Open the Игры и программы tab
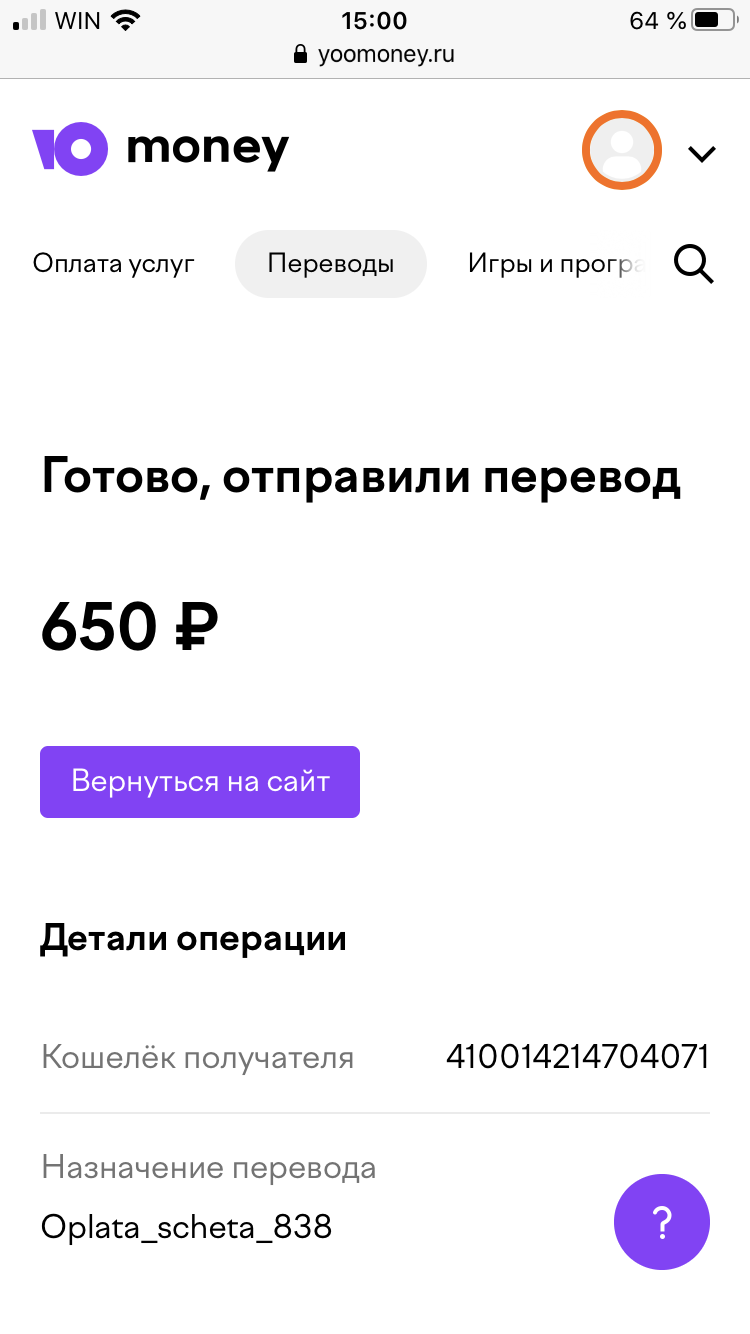This screenshot has height=1334, width=750. pos(555,264)
